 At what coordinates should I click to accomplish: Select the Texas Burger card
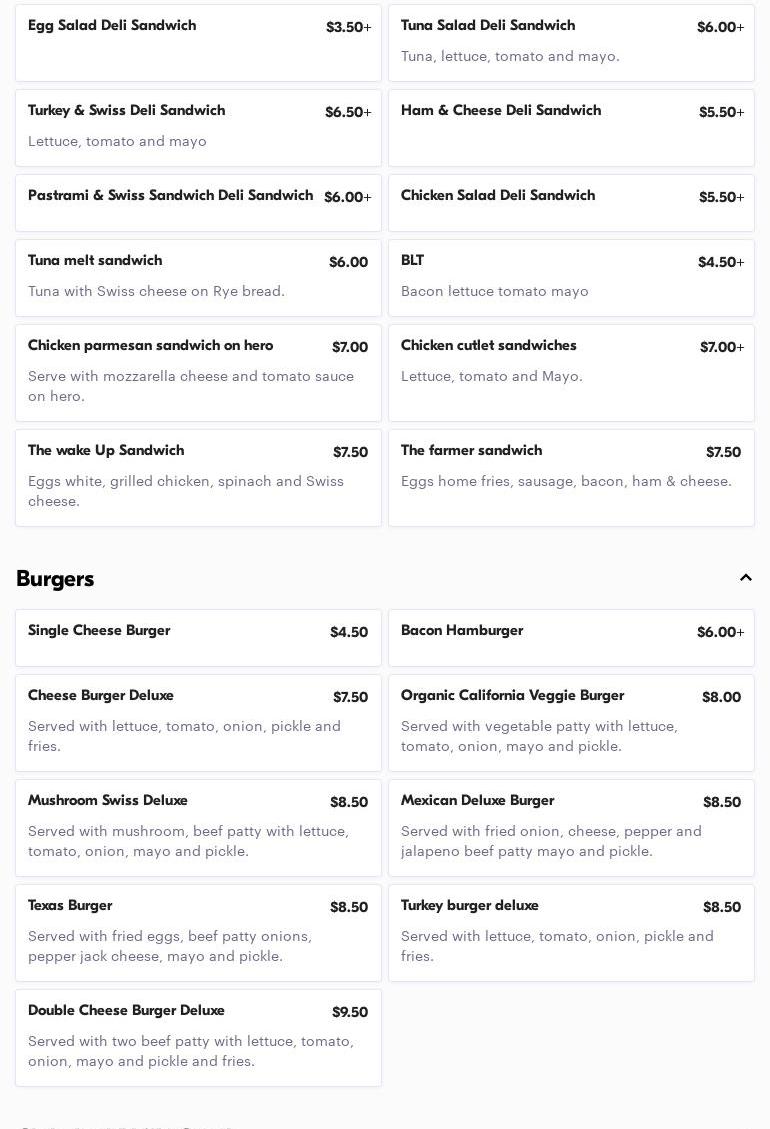coord(198,933)
